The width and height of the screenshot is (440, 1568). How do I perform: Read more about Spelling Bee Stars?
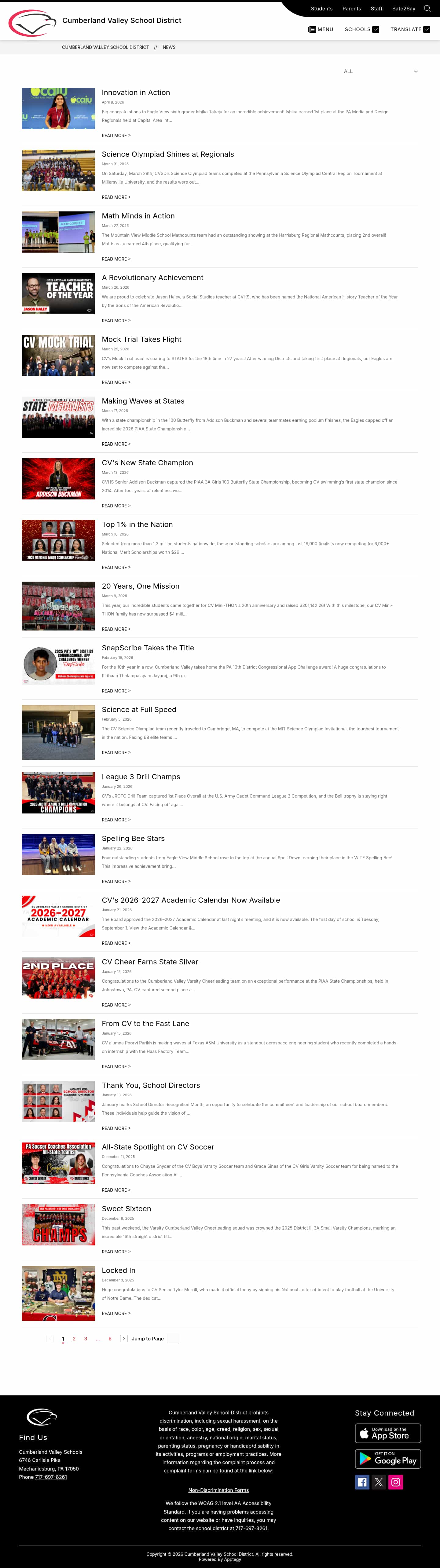click(116, 881)
